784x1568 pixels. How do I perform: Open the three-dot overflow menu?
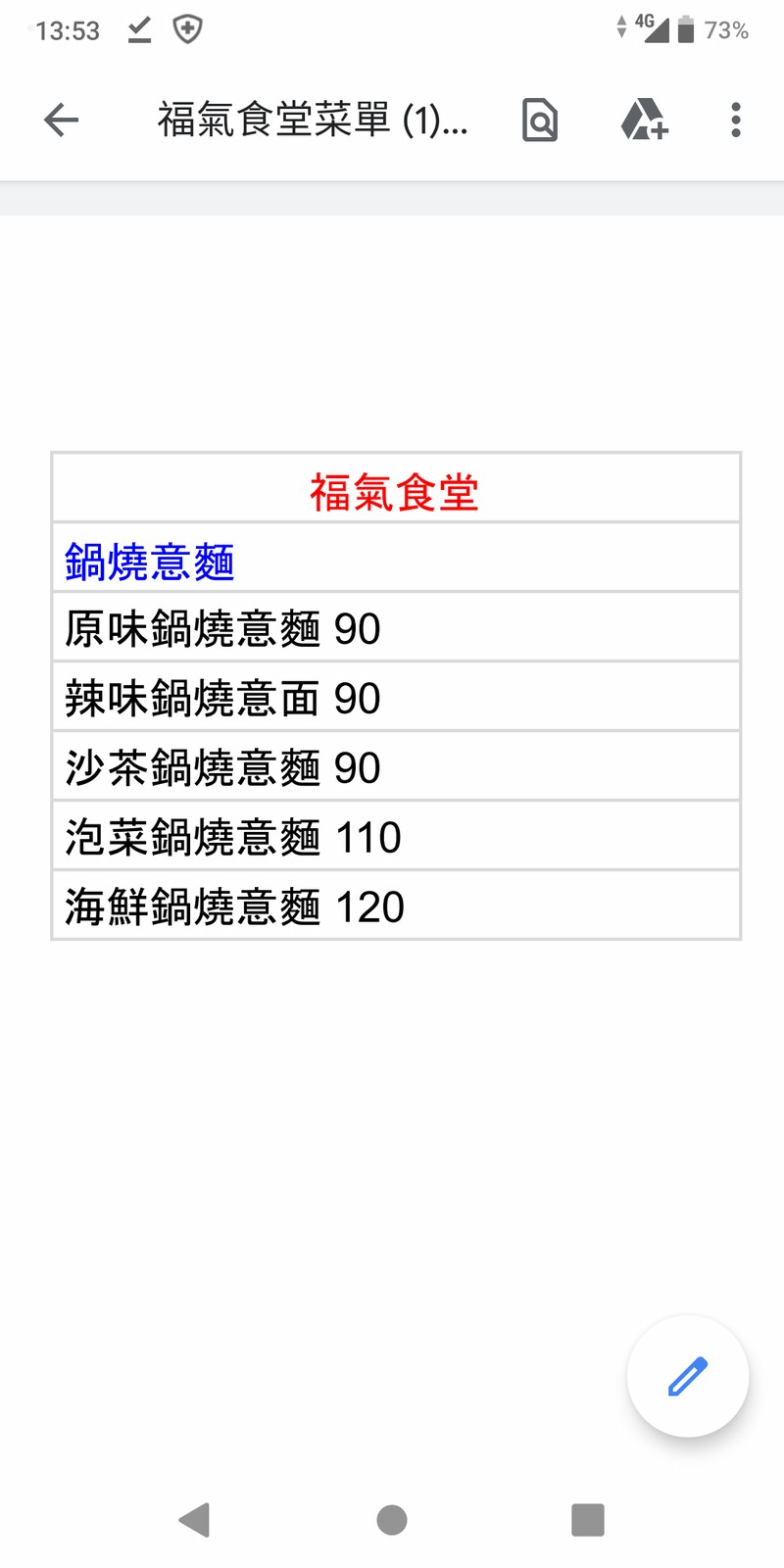[736, 120]
